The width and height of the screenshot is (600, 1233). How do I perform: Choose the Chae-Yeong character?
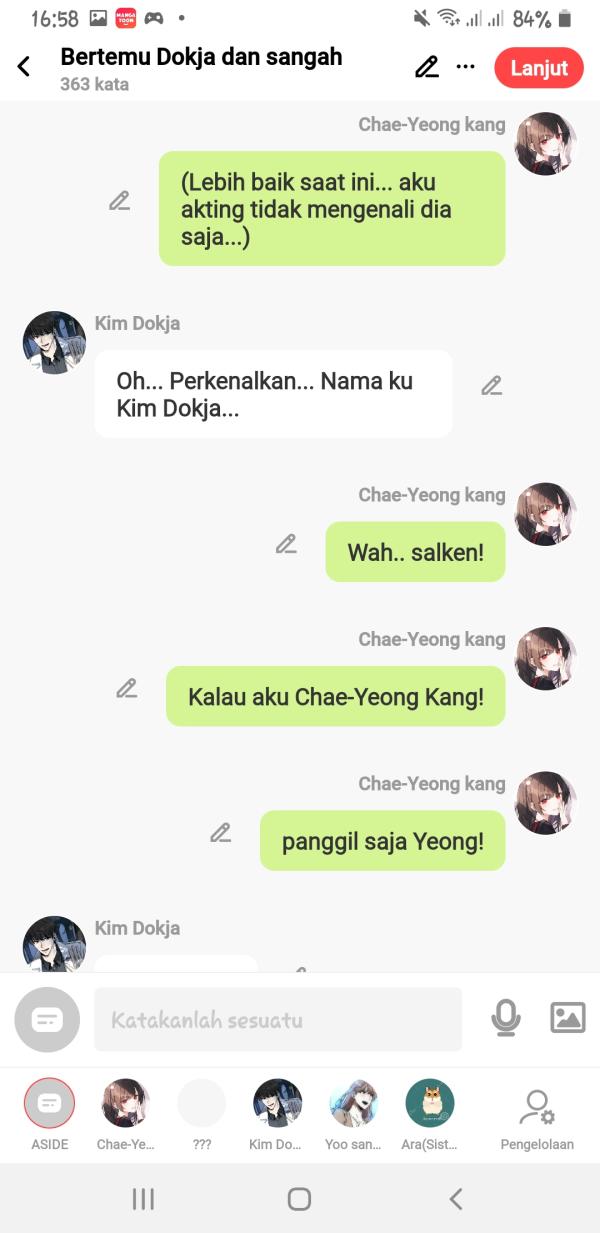(x=126, y=1104)
